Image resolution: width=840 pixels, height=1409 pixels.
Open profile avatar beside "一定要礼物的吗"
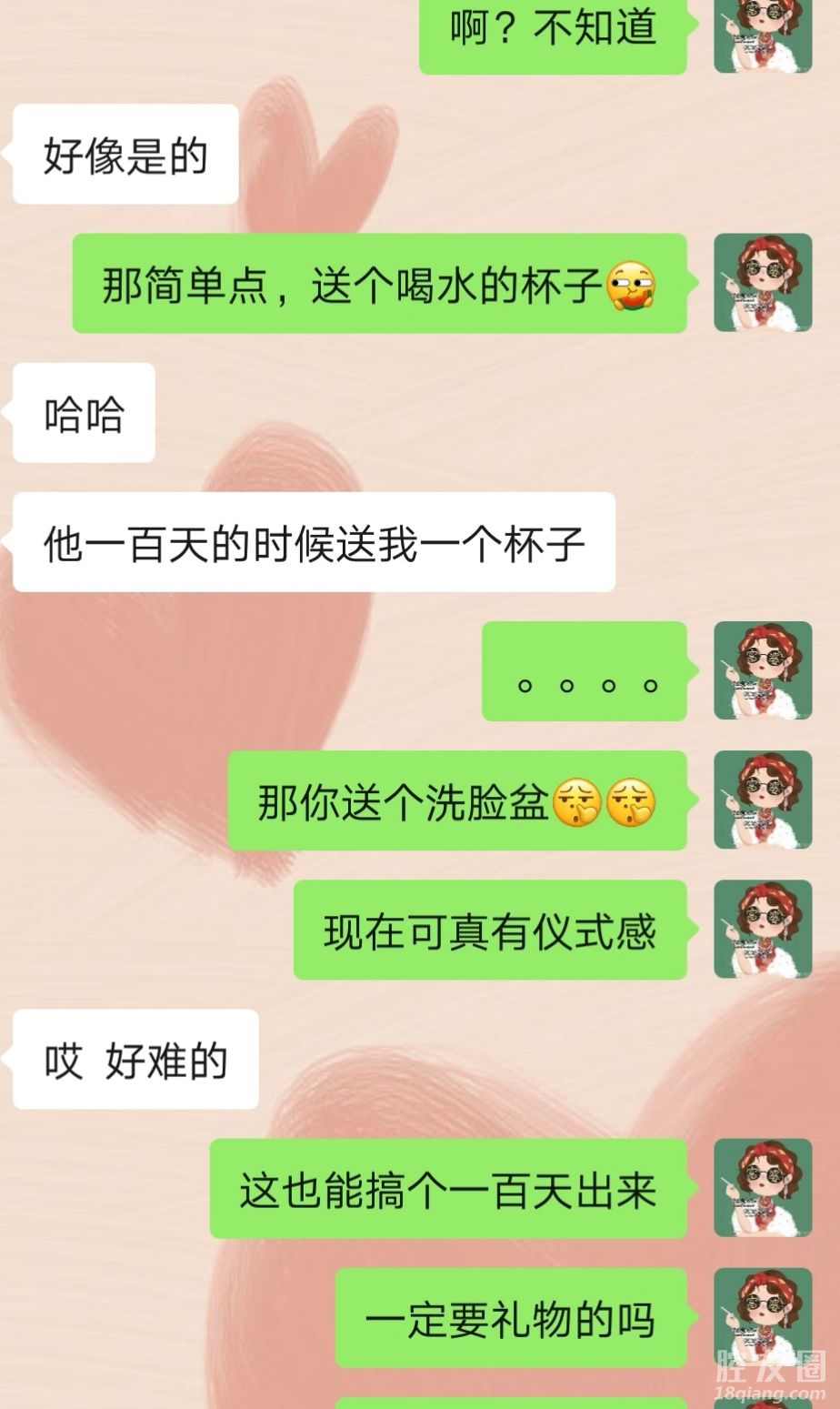pyautogui.click(x=763, y=1317)
